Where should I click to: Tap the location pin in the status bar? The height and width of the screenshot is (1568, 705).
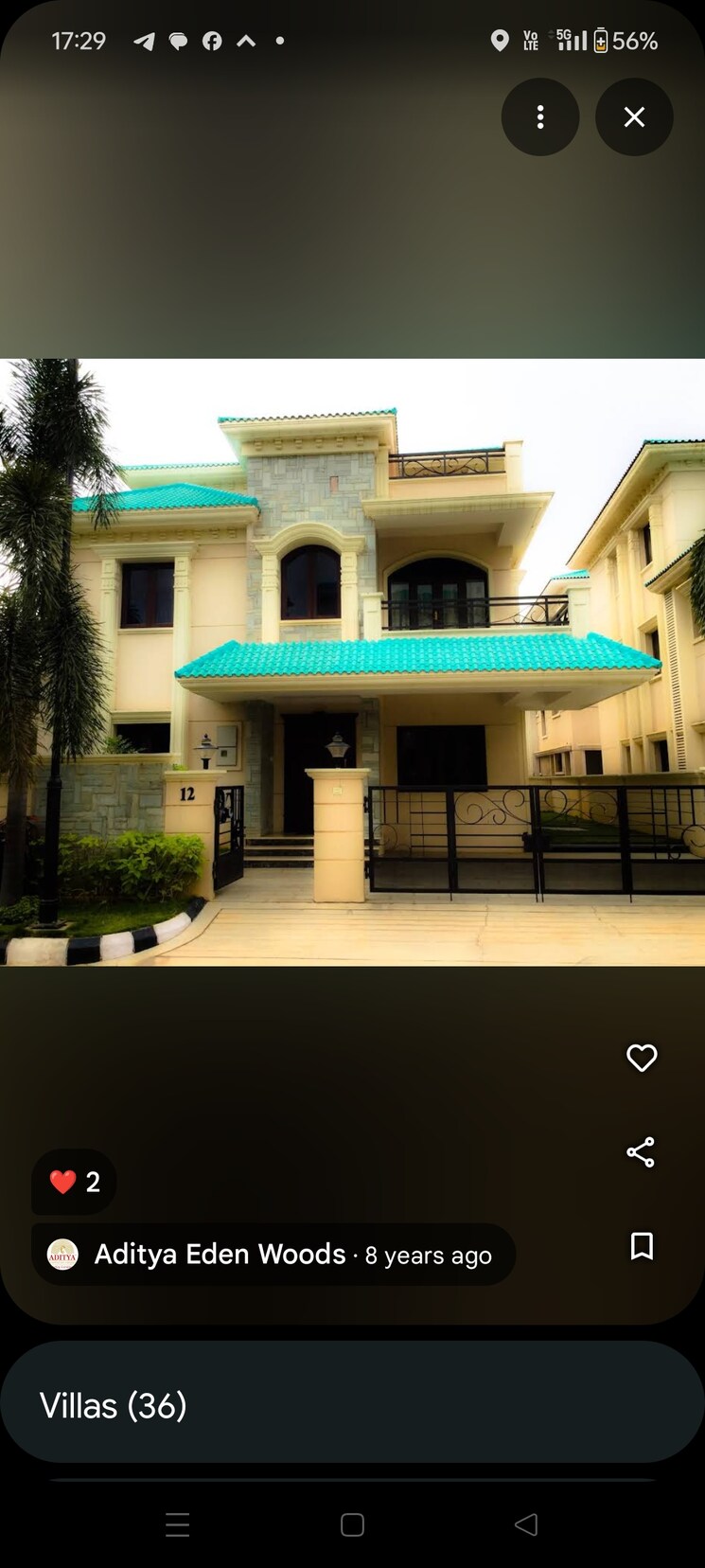click(499, 40)
